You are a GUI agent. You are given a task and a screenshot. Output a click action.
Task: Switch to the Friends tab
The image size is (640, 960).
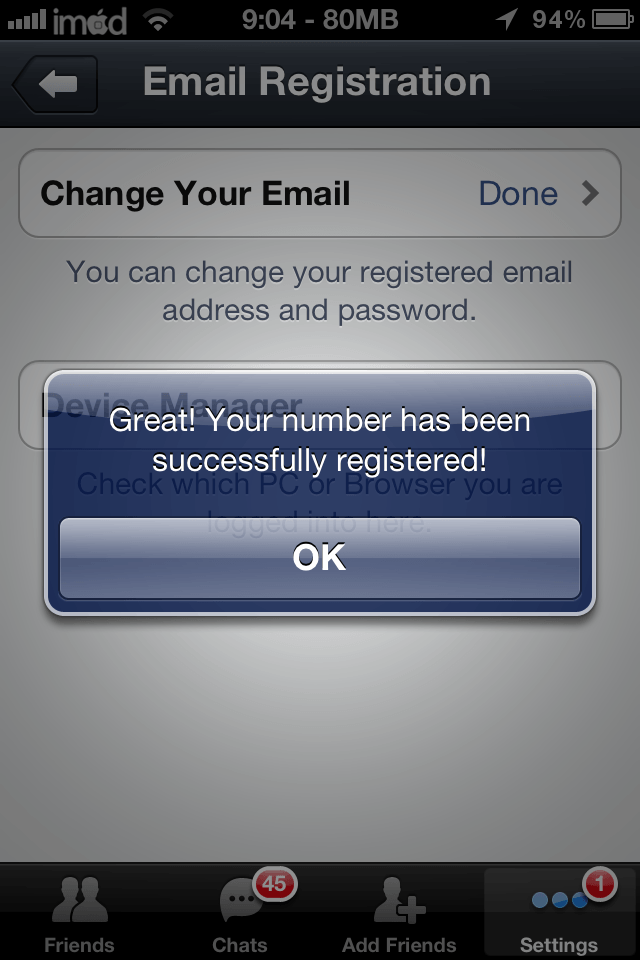[x=79, y=914]
